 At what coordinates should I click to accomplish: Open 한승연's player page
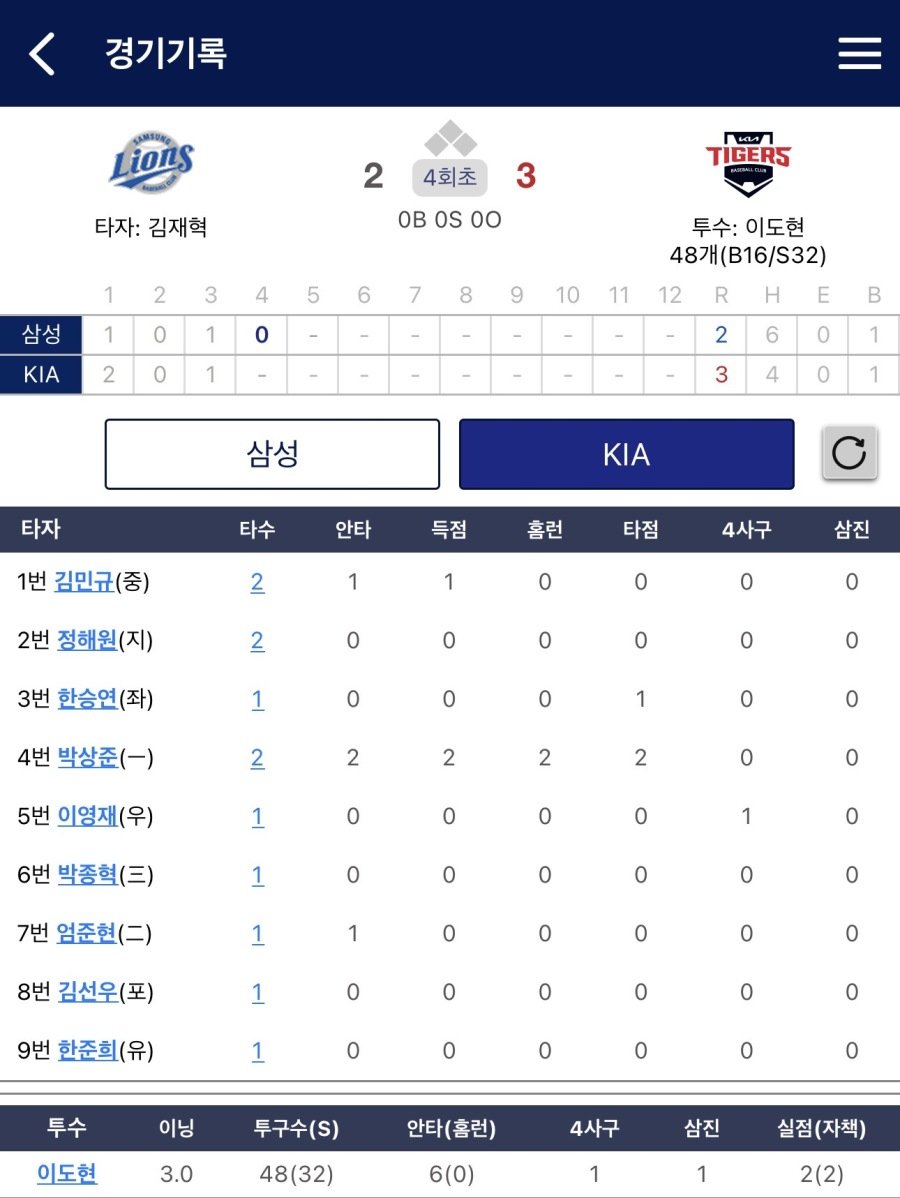(87, 699)
